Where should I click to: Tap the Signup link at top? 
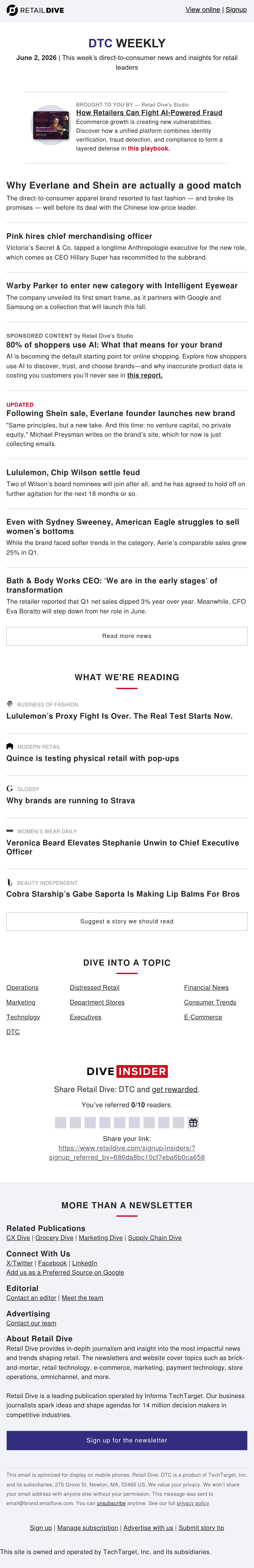236,10
